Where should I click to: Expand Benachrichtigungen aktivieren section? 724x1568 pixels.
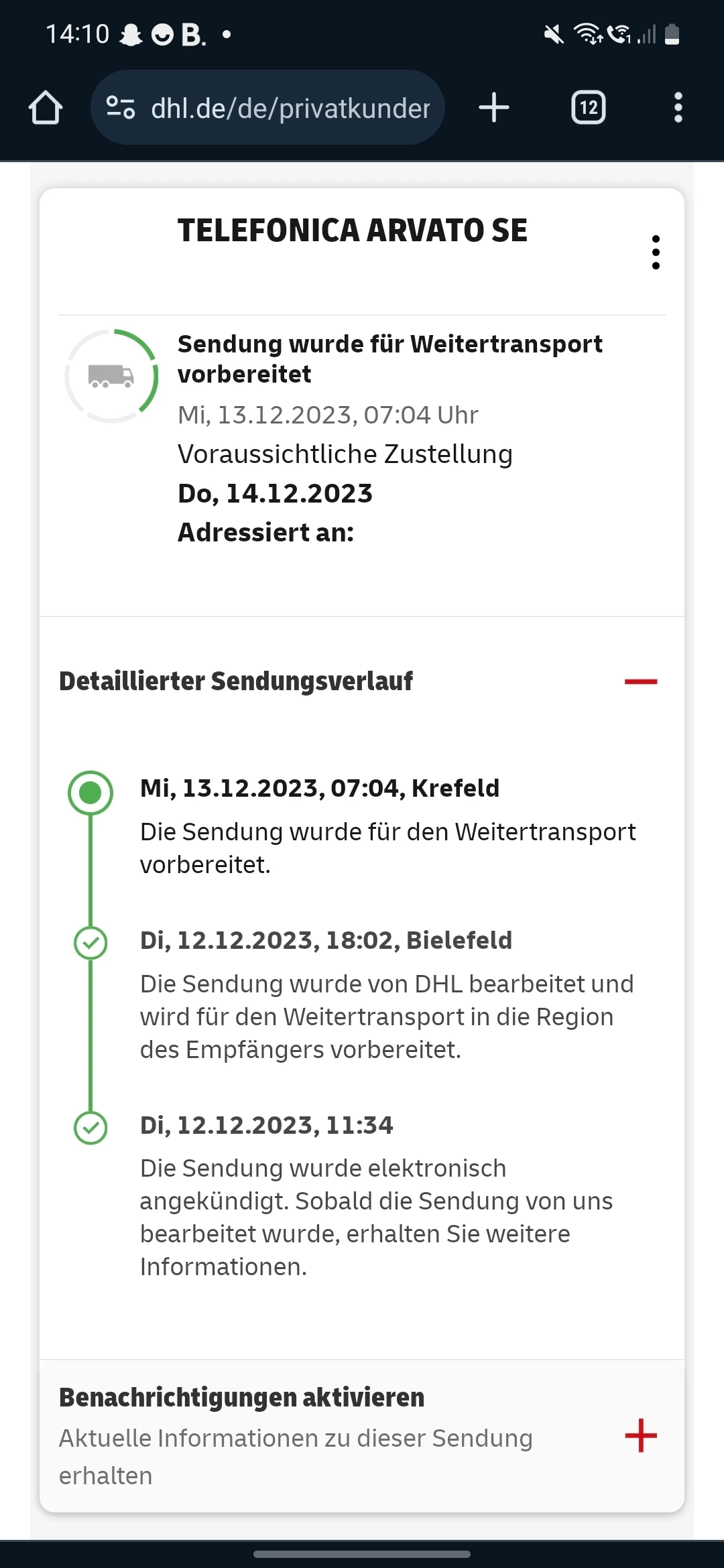(640, 1435)
